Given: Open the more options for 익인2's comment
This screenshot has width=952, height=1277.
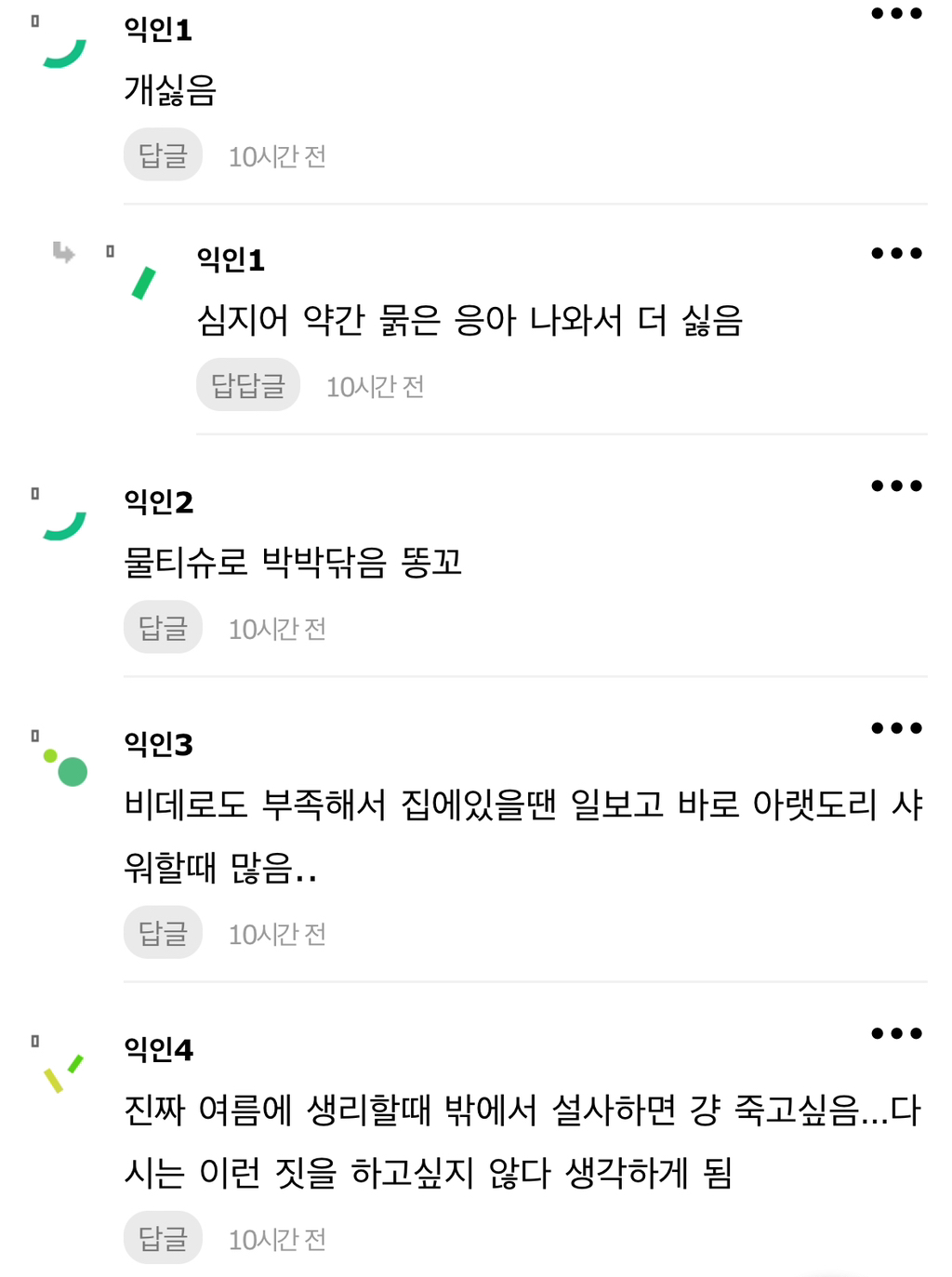Looking at the screenshot, I should [896, 486].
